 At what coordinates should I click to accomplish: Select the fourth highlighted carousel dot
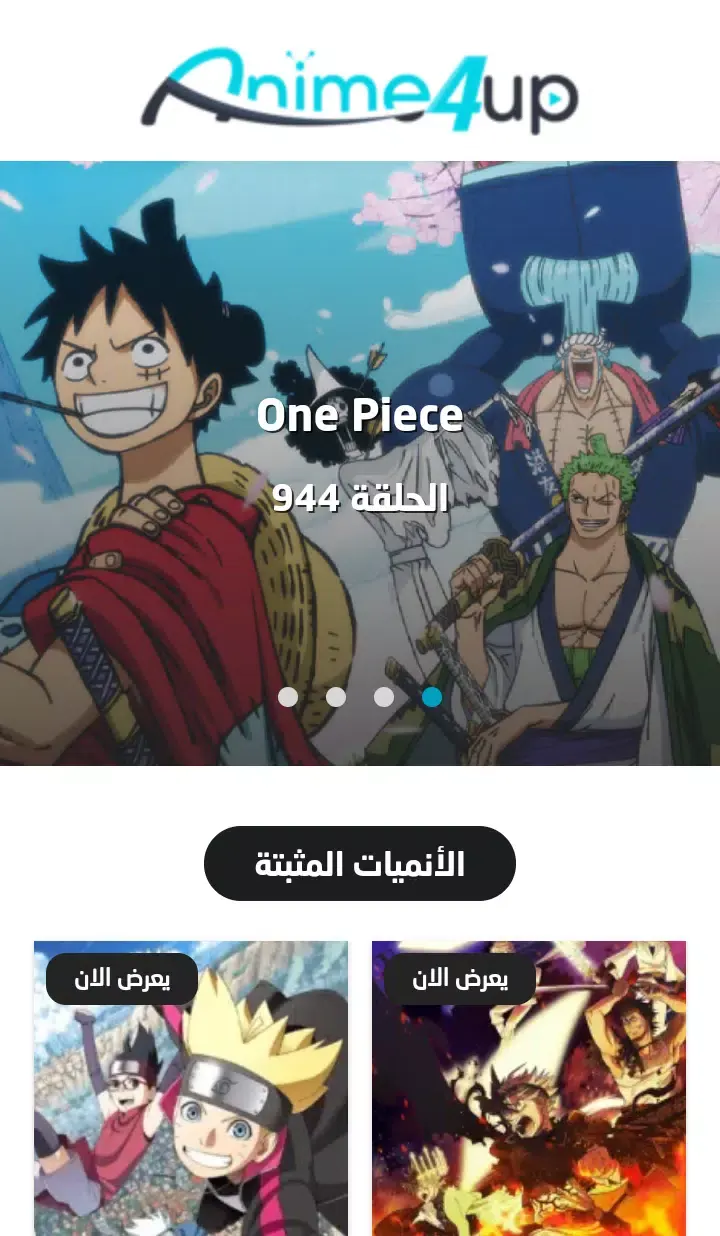click(x=432, y=697)
